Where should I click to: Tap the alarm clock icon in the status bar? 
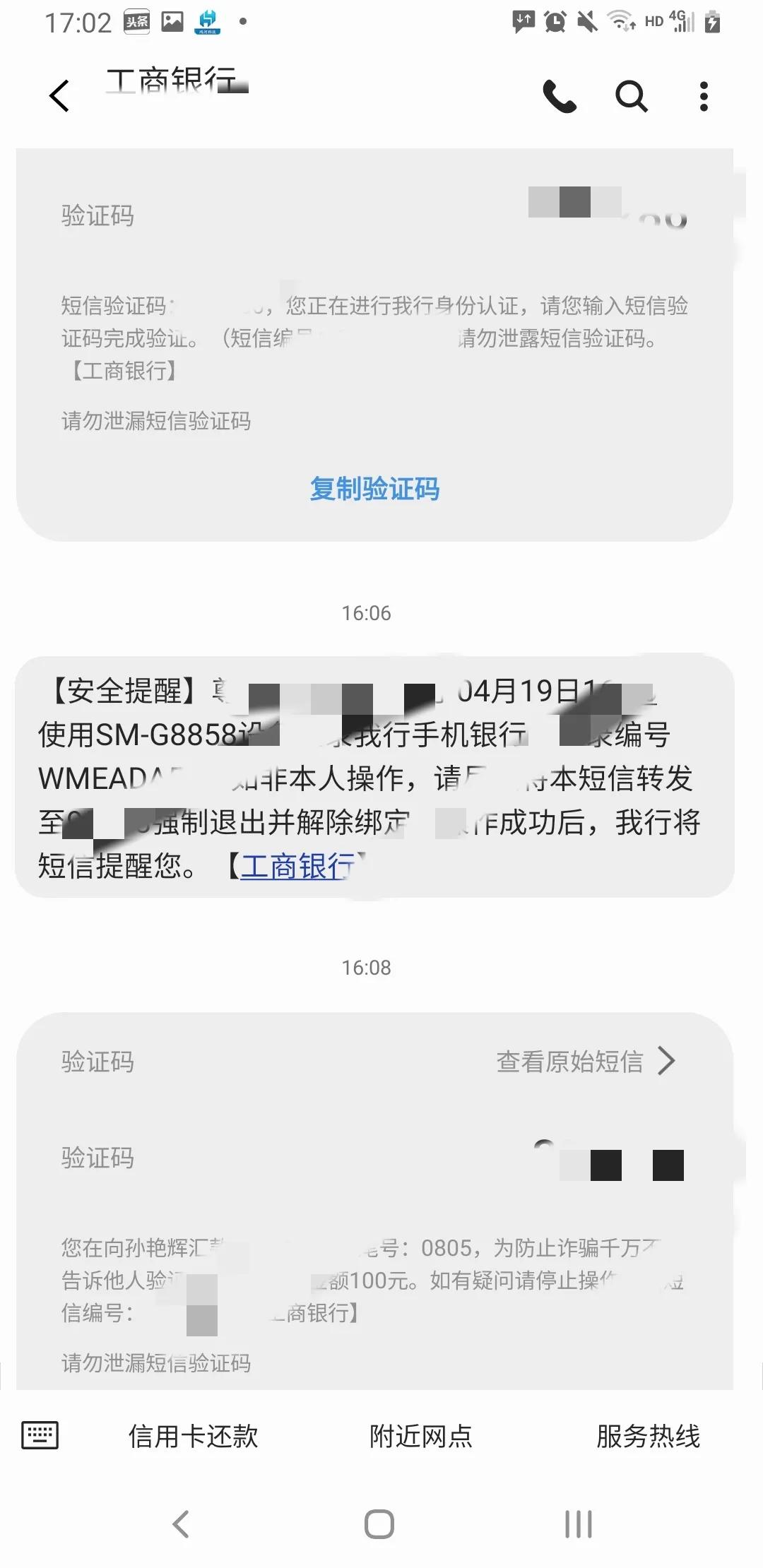coord(554,22)
